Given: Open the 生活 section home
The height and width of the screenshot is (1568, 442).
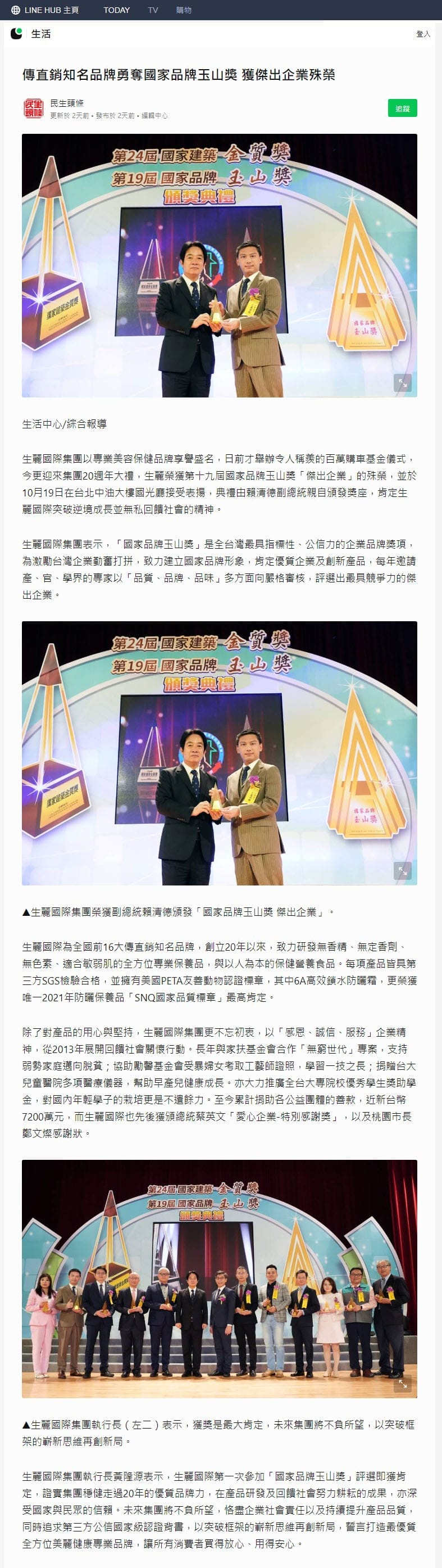Looking at the screenshot, I should tap(41, 34).
